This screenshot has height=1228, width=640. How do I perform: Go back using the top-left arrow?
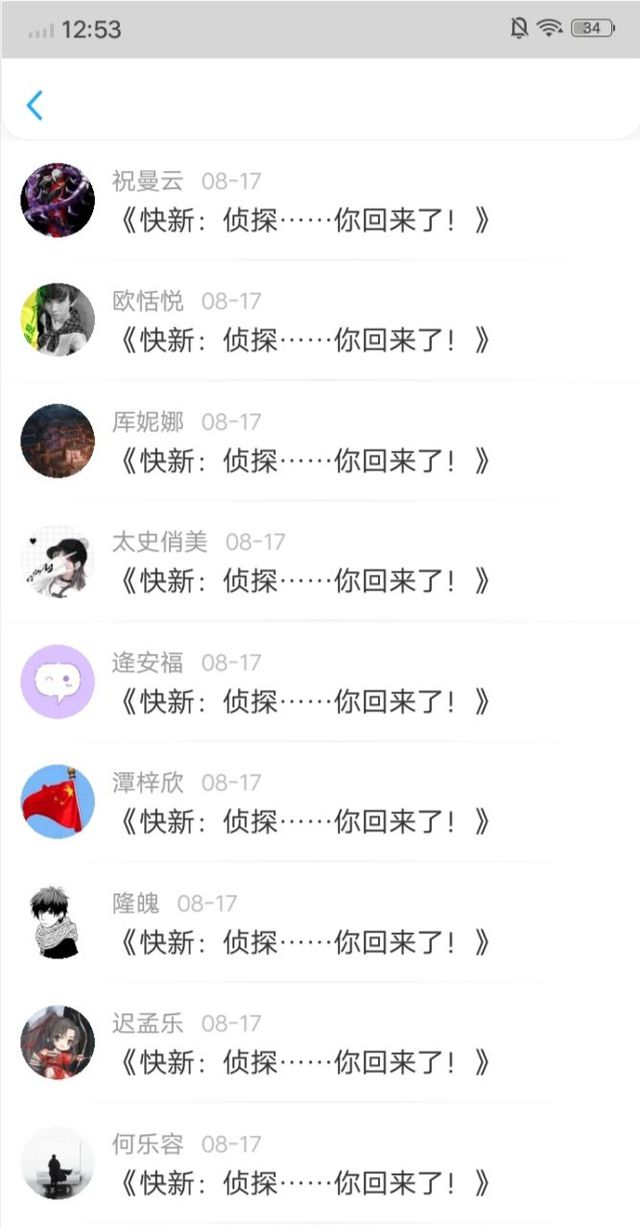[35, 105]
